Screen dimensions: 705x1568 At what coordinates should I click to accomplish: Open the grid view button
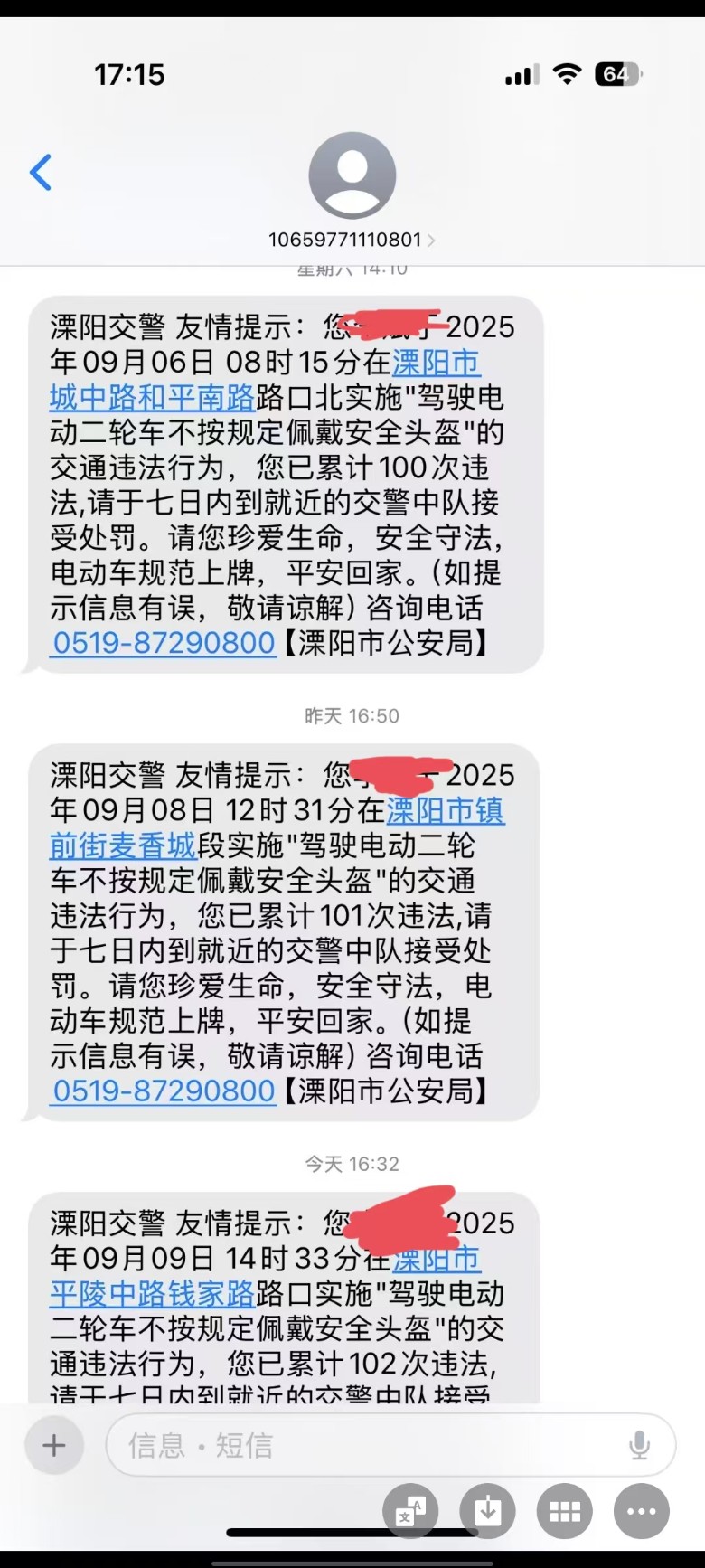[565, 1511]
